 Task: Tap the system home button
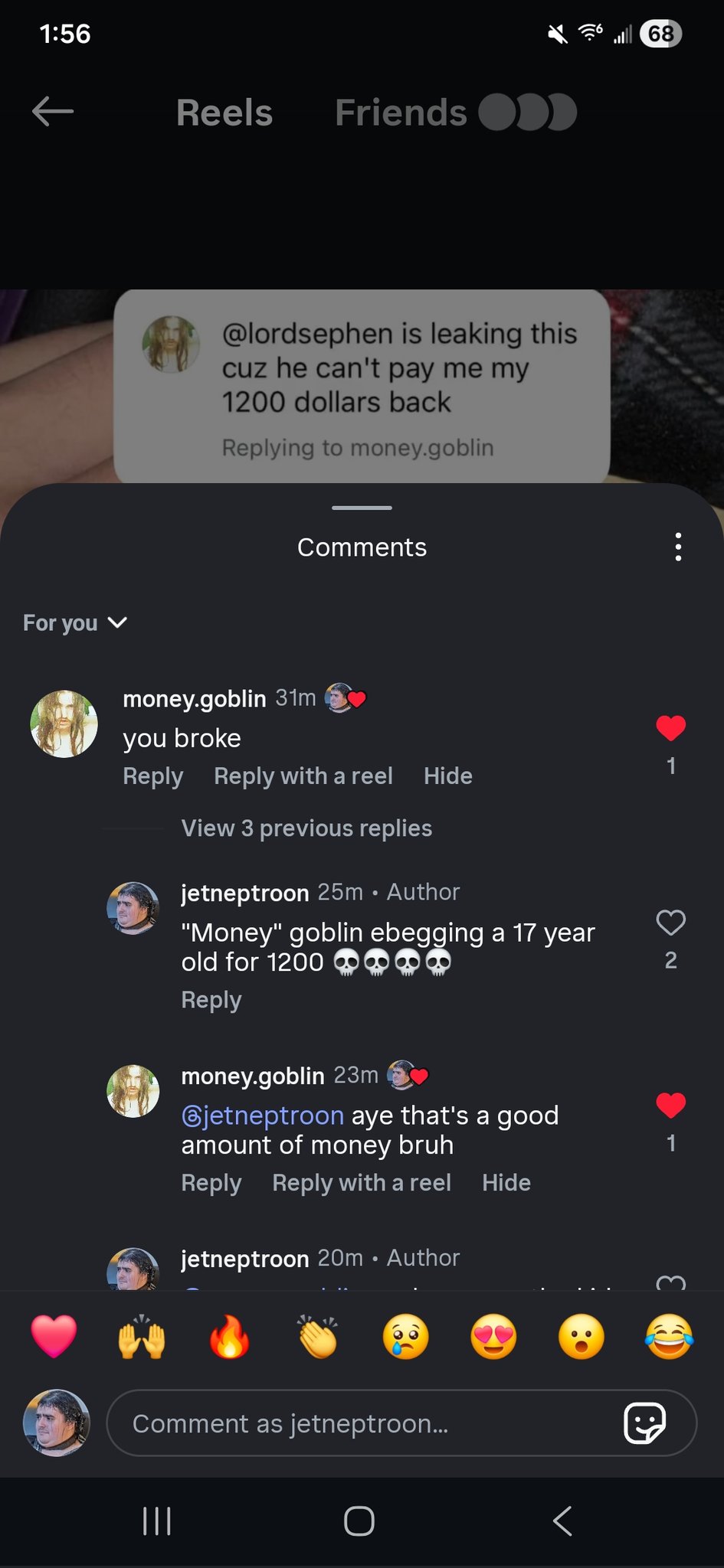point(359,1521)
